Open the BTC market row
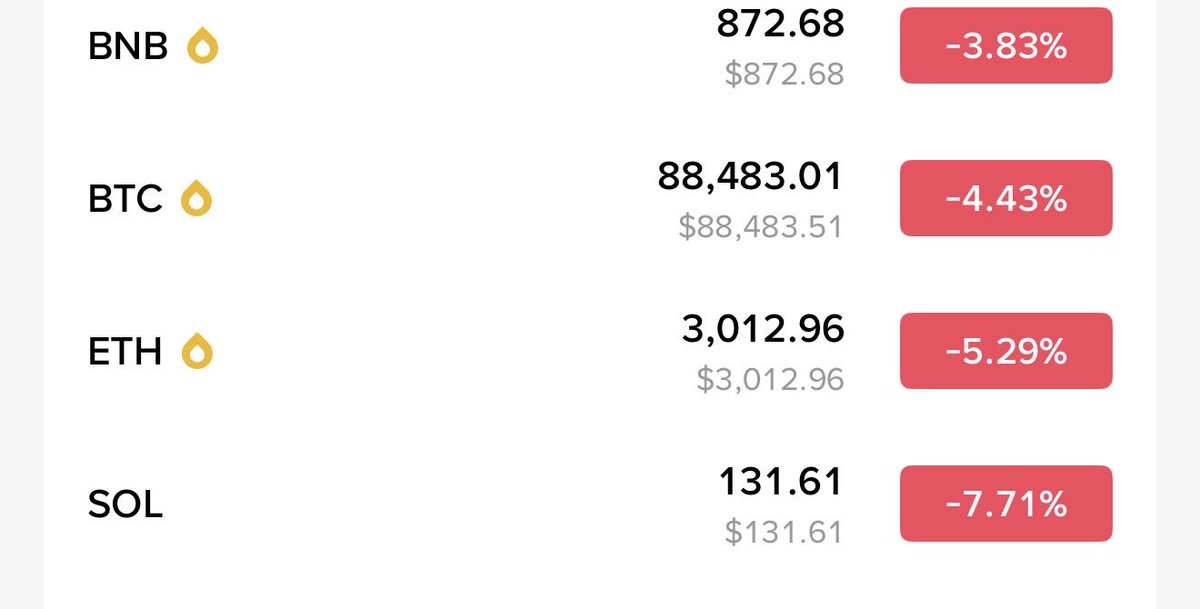 click(125, 200)
